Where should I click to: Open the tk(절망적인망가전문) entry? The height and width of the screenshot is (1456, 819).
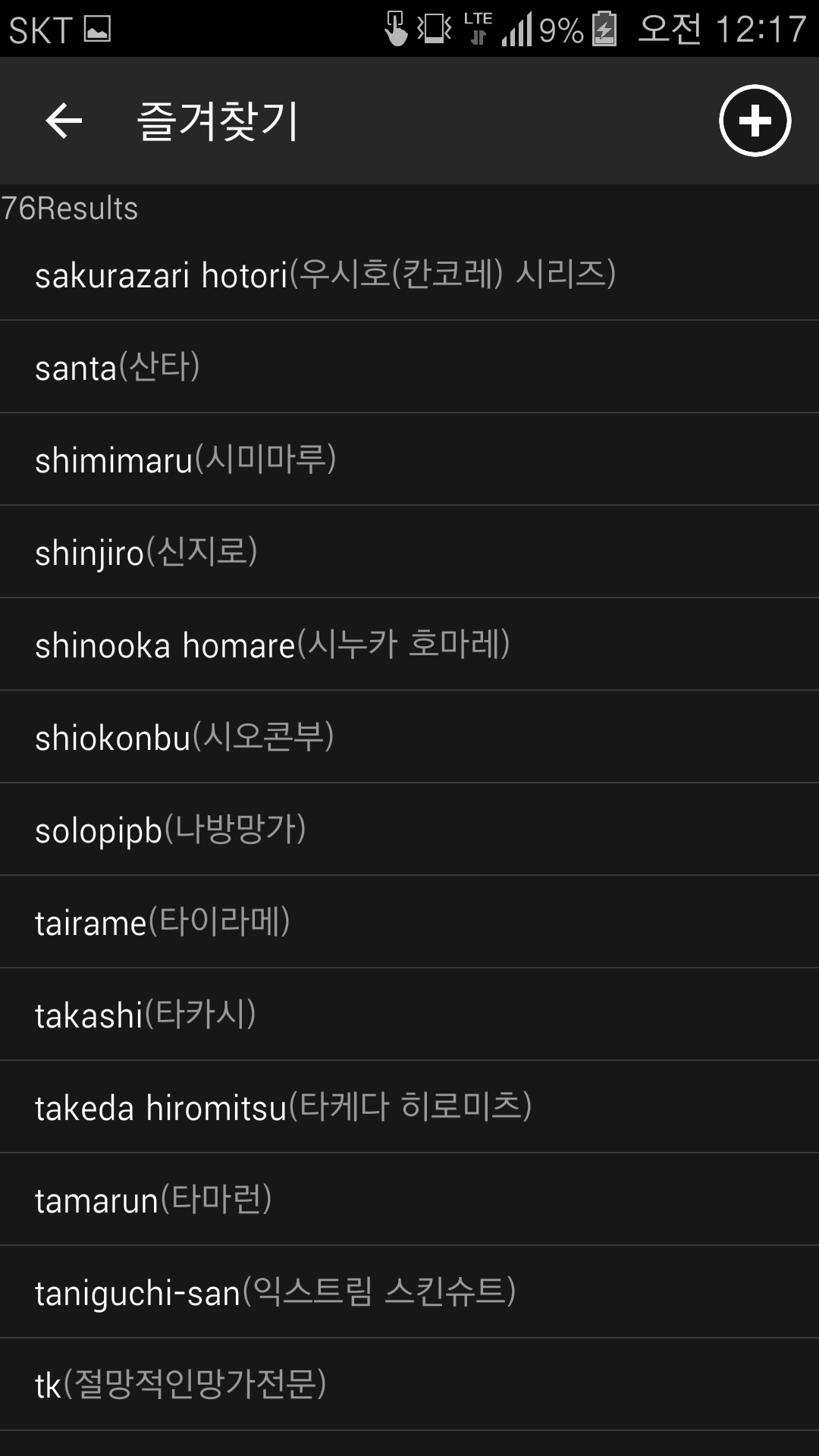pyautogui.click(x=180, y=1385)
